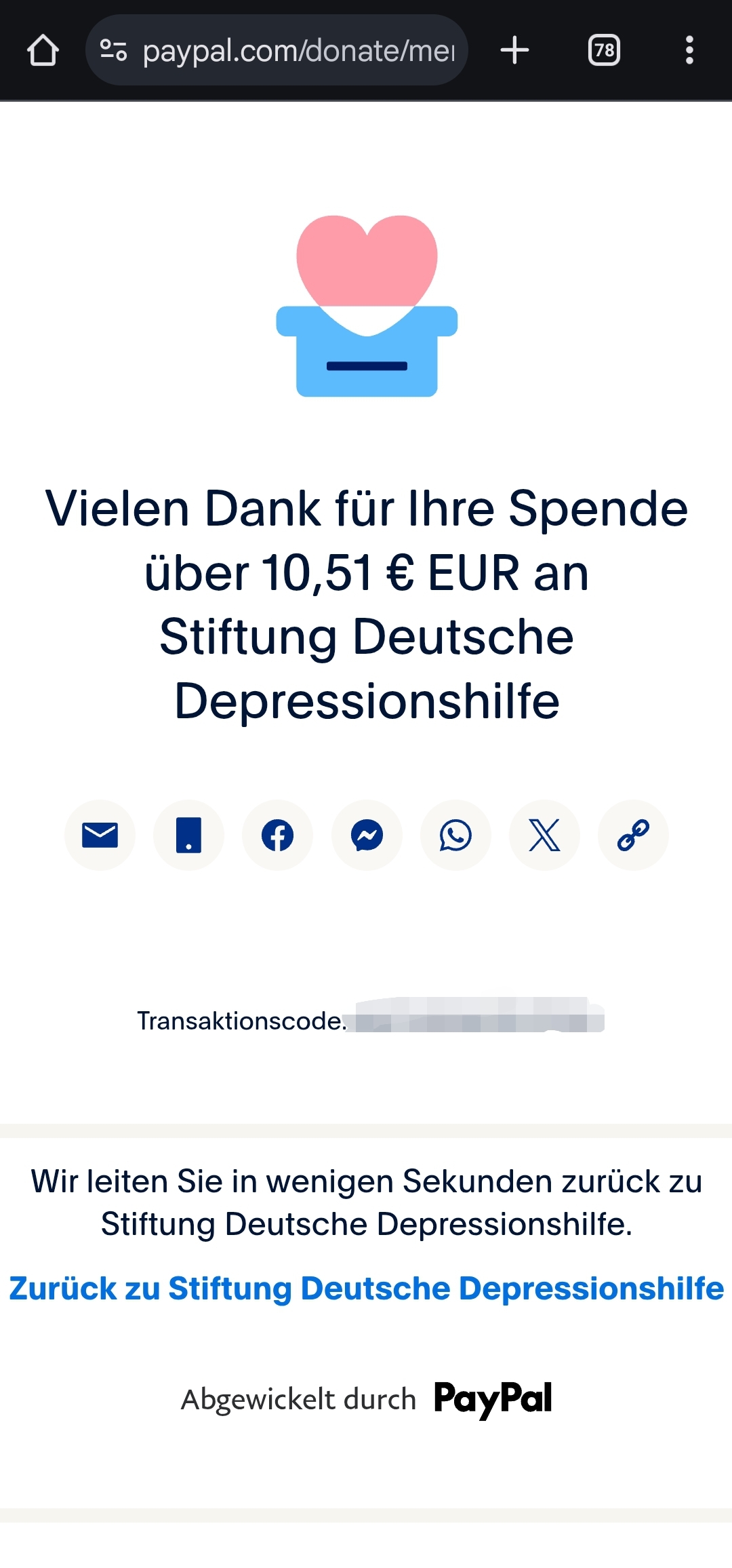The height and width of the screenshot is (1568, 732).
Task: Open a new browser tab
Action: click(514, 50)
